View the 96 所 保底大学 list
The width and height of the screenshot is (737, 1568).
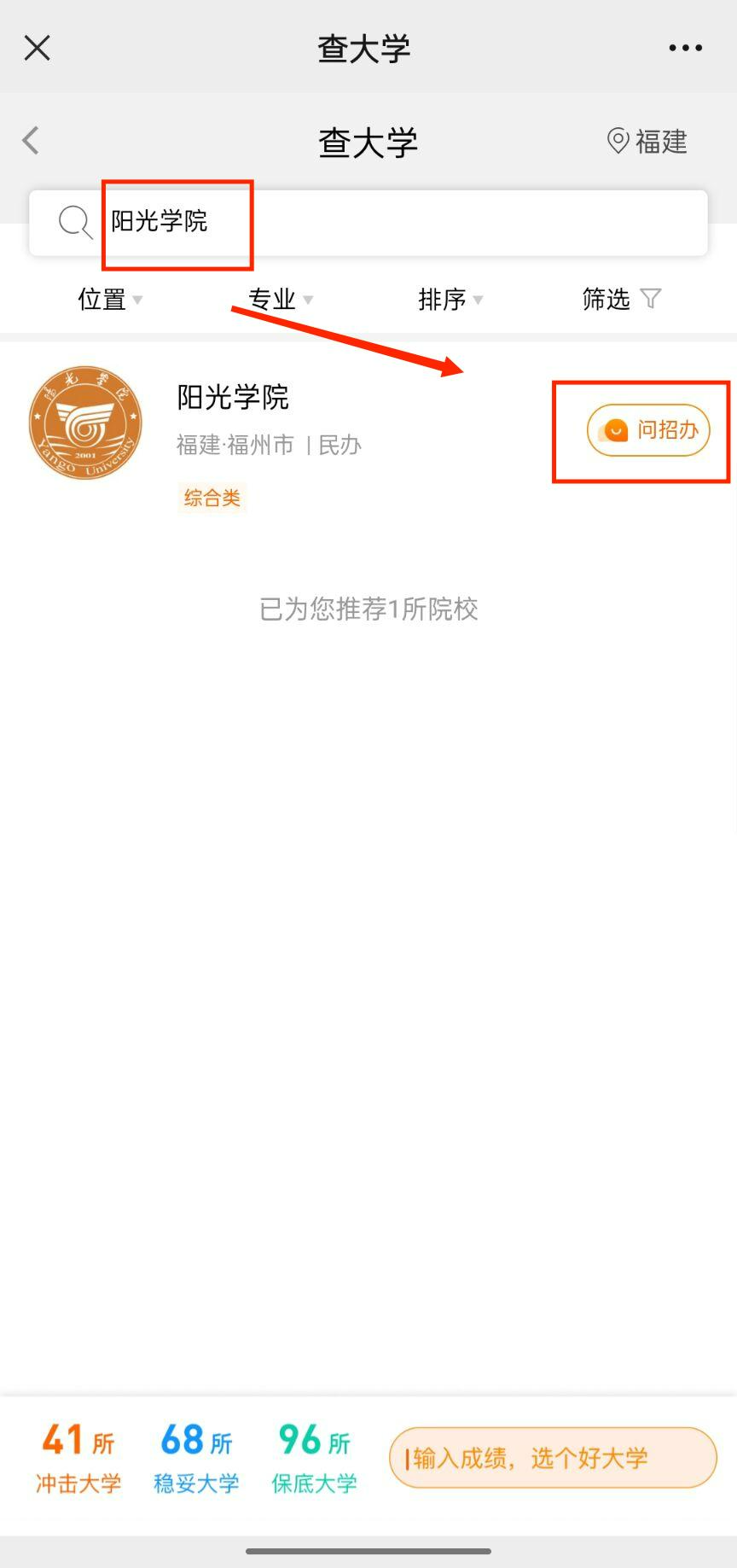tap(314, 1458)
